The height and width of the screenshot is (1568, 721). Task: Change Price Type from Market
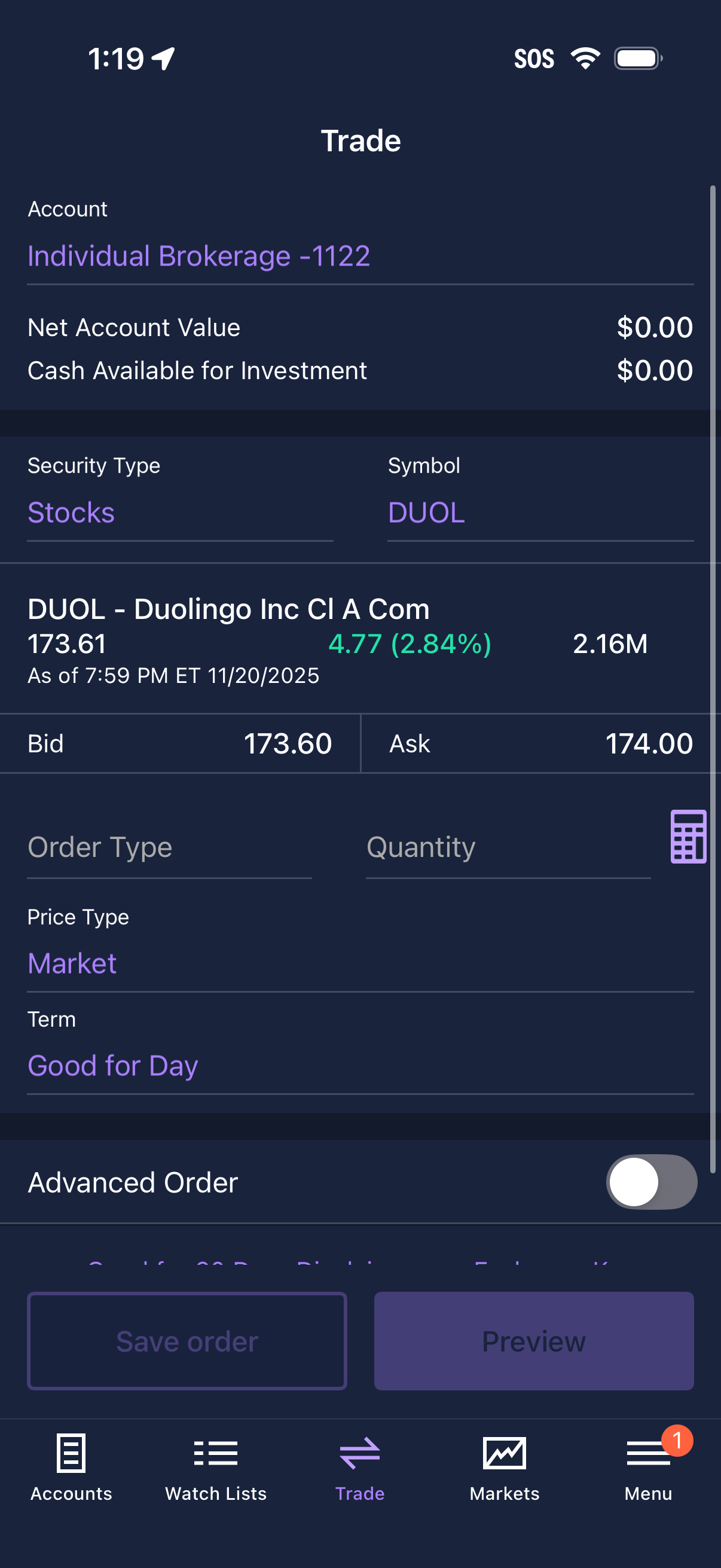pos(72,962)
